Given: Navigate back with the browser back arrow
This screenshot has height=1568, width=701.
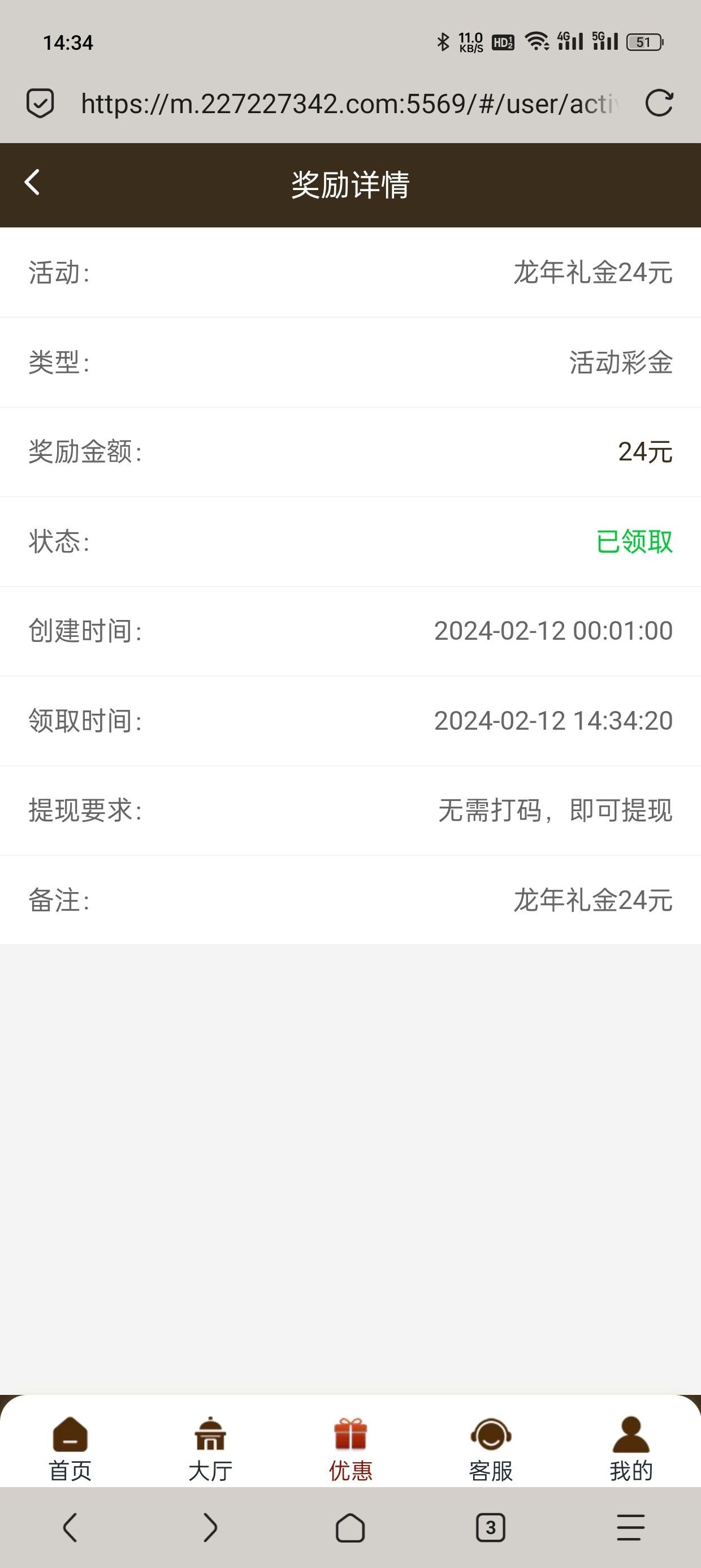Looking at the screenshot, I should coord(70,1527).
